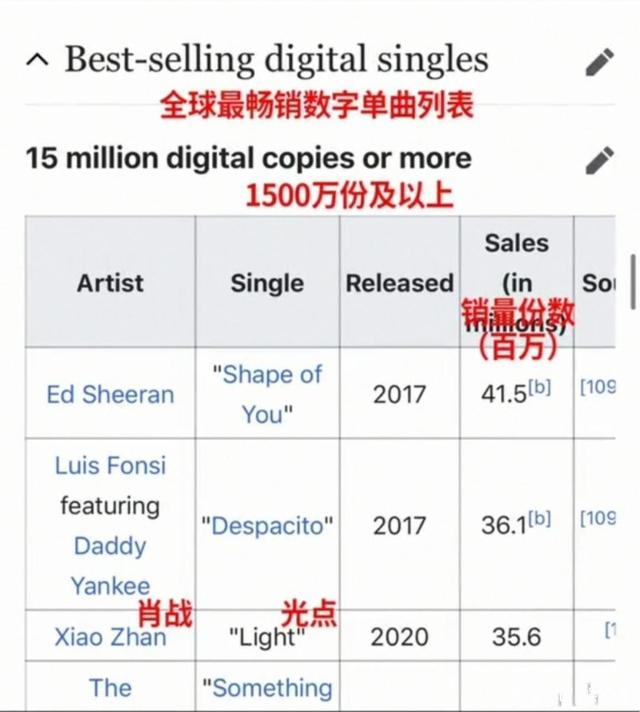640x712 pixels.
Task: Collapse the Best-selling digital singles section
Action: [x=38, y=60]
